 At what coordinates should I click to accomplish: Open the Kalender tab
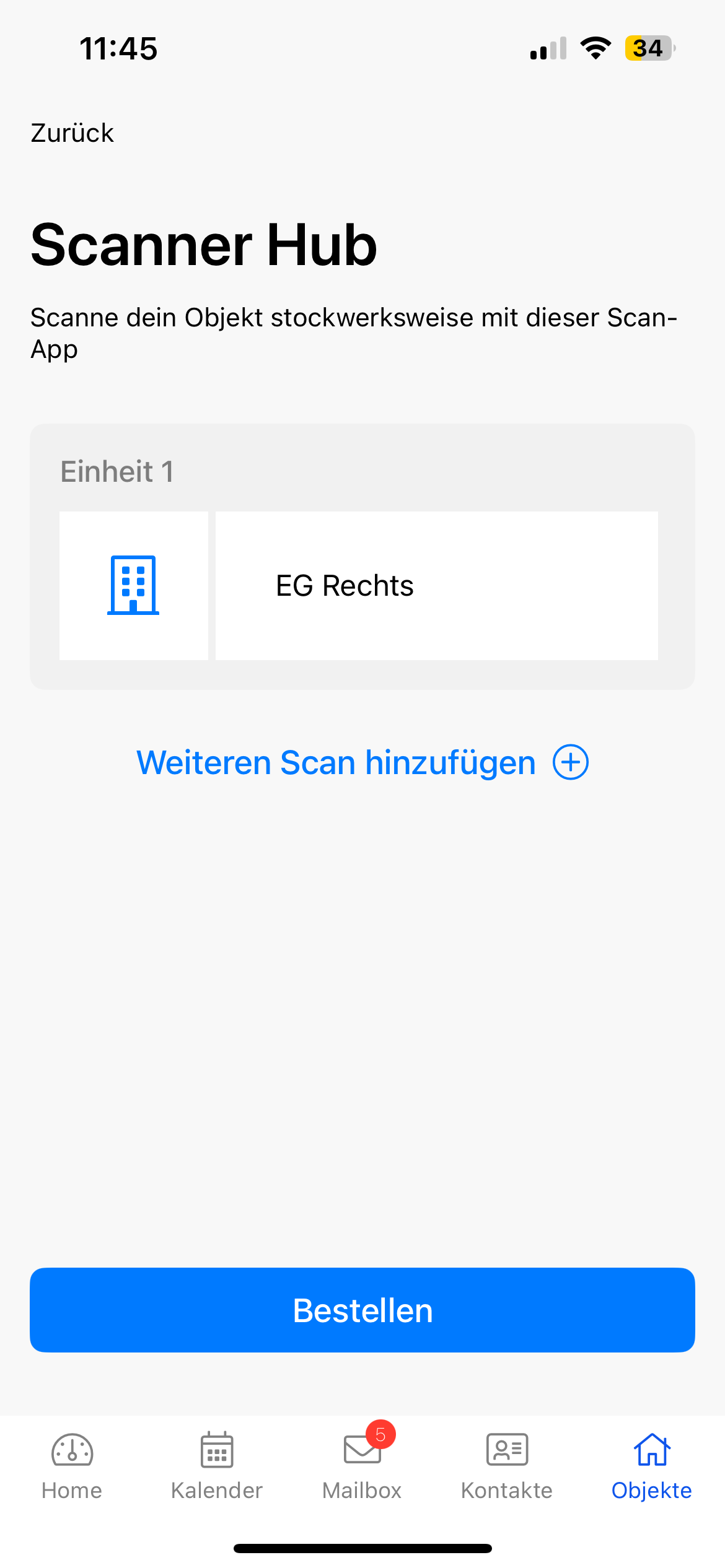(217, 1466)
